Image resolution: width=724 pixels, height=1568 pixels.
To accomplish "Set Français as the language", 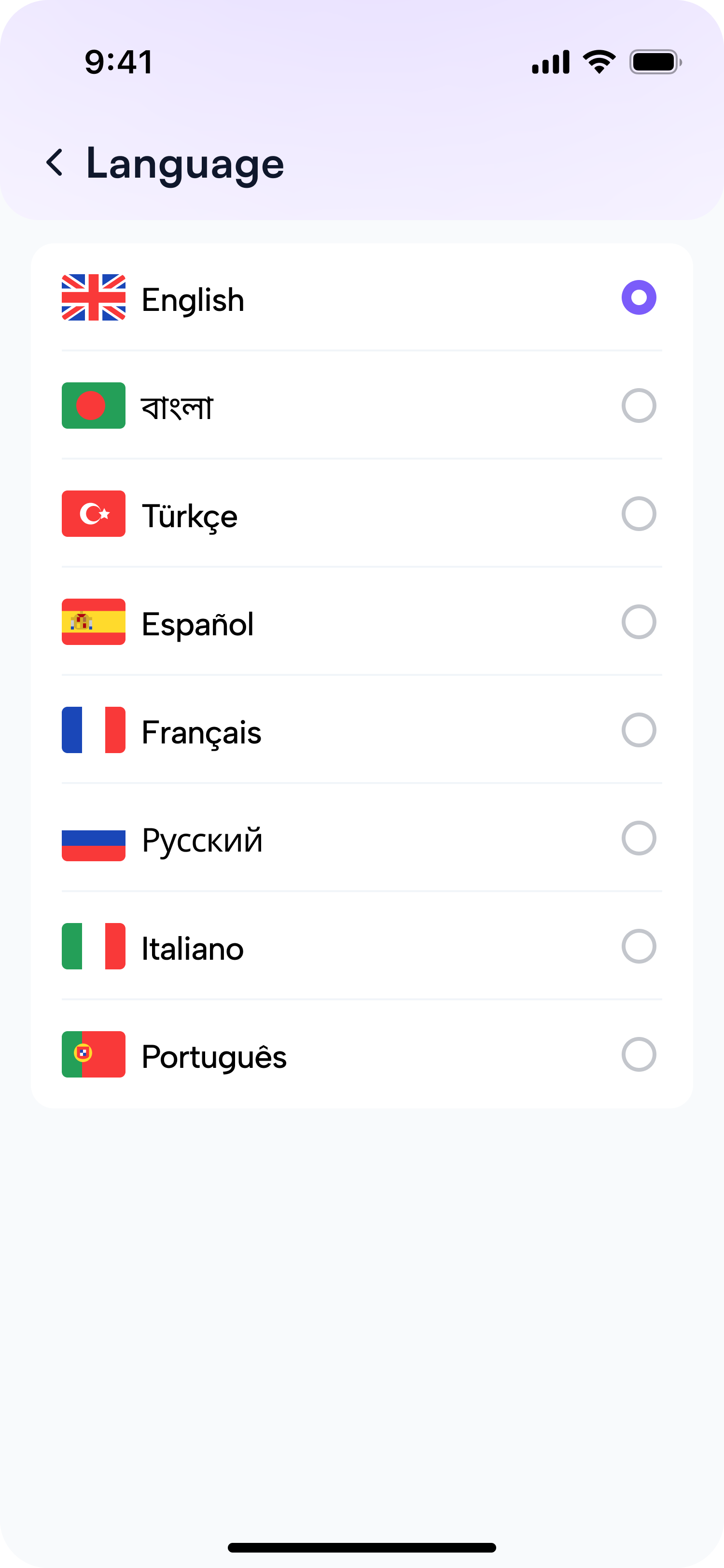I will (x=638, y=730).
